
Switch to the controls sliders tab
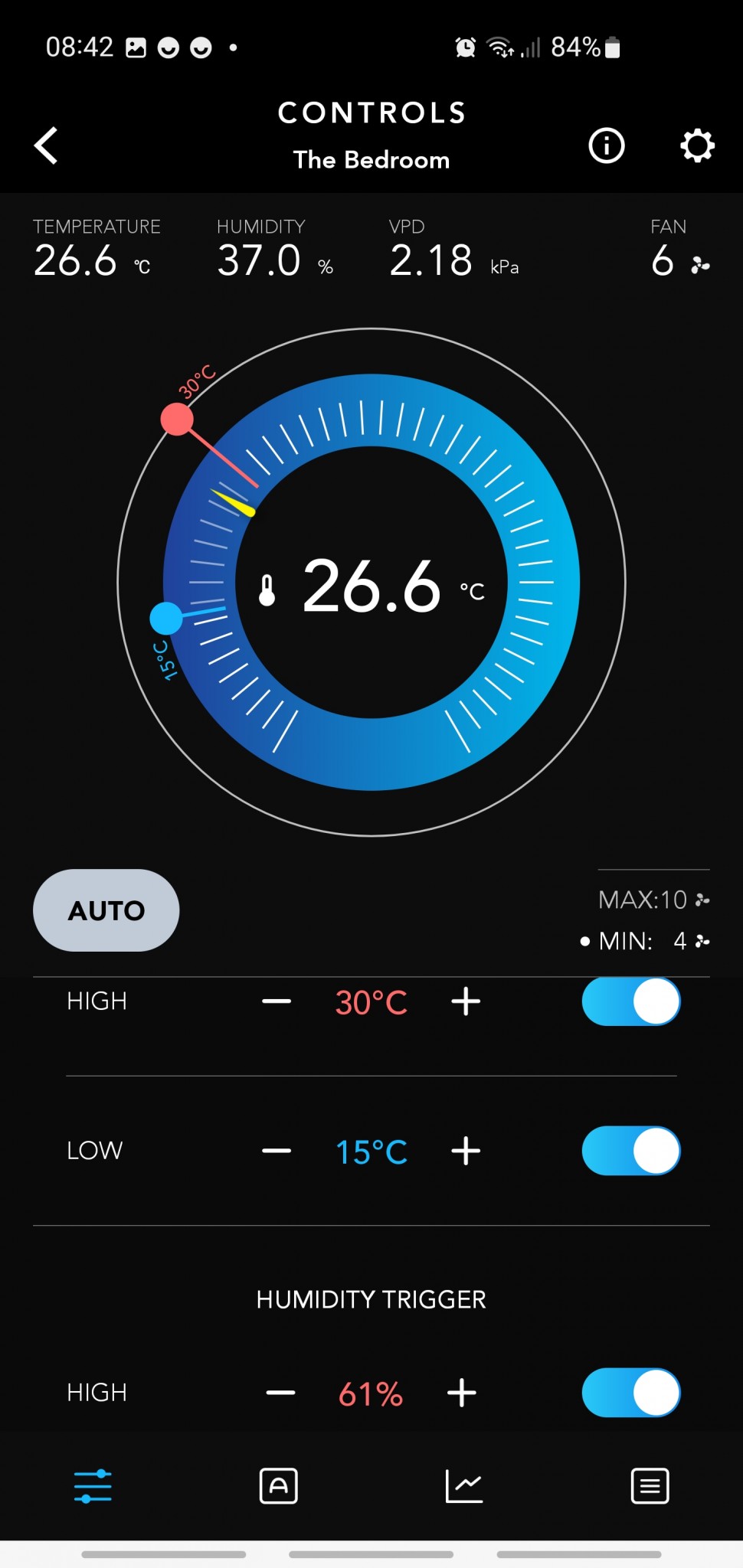click(x=93, y=1486)
